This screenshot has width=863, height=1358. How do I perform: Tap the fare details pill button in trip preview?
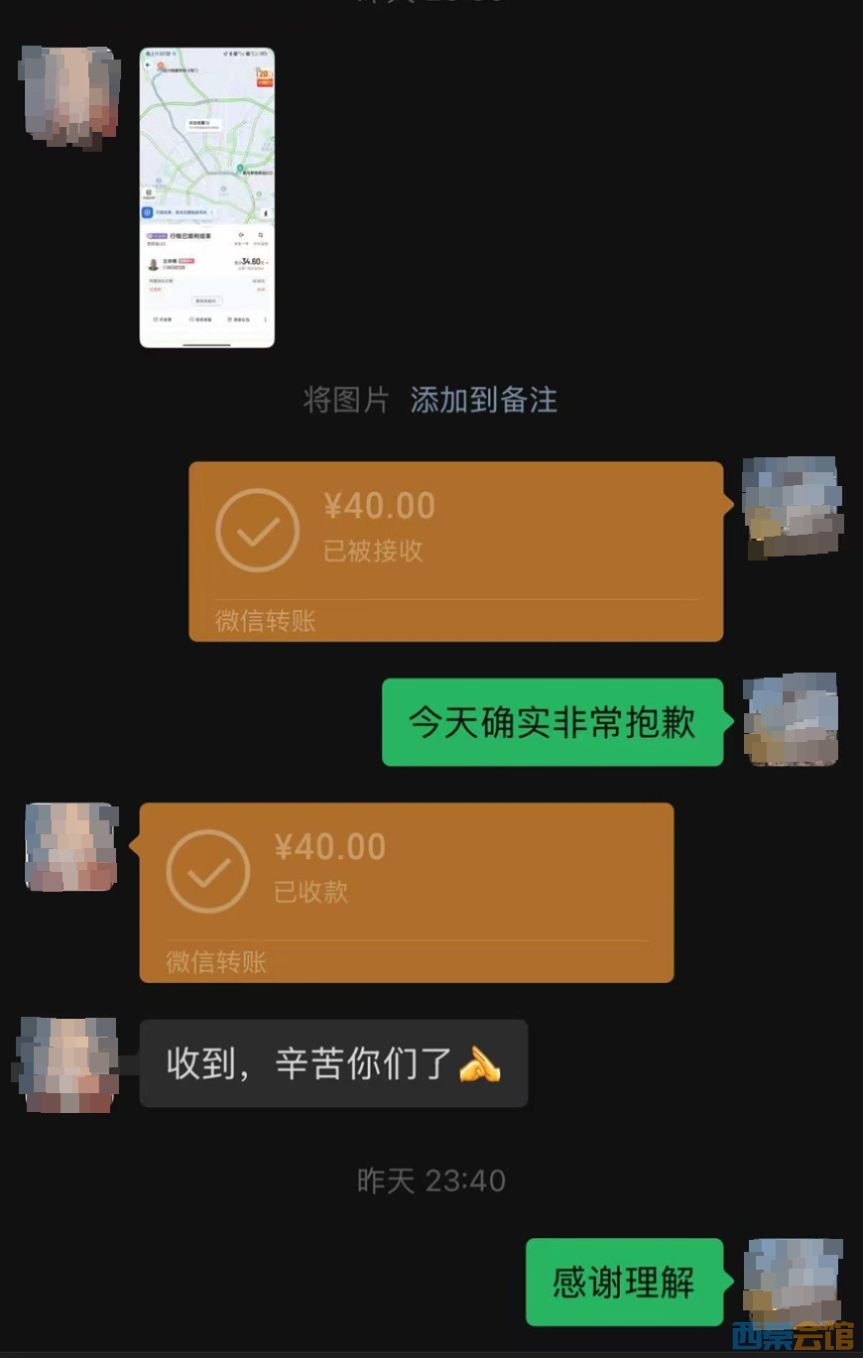pos(207,301)
